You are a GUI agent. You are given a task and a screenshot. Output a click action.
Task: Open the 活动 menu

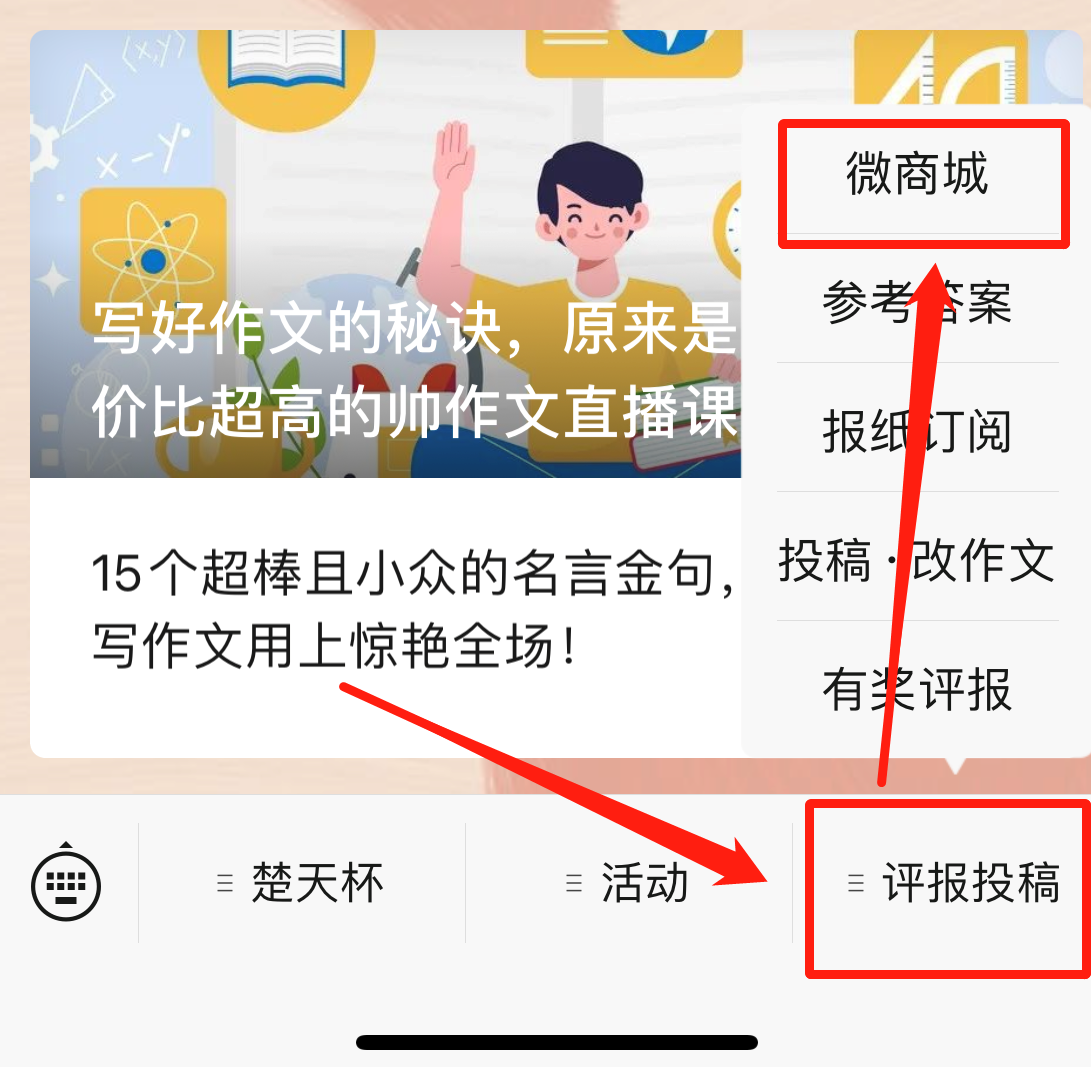click(628, 884)
